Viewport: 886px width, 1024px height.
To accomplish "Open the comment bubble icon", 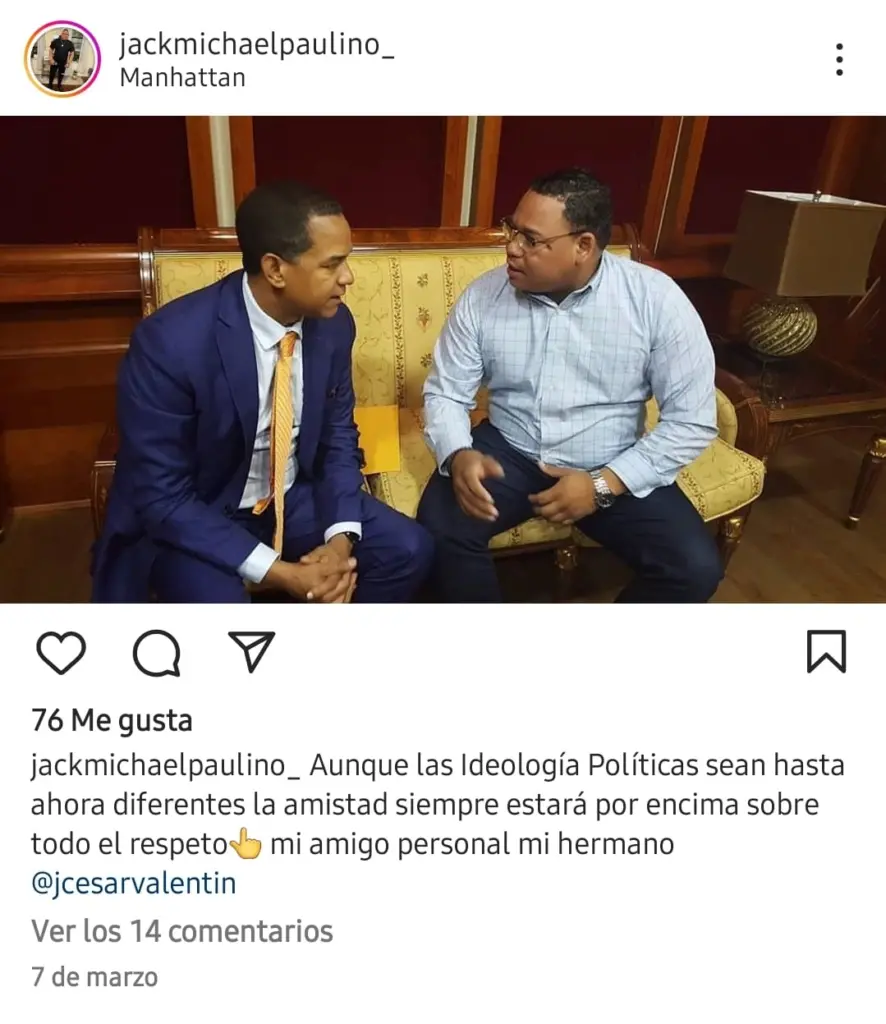I will pyautogui.click(x=157, y=653).
